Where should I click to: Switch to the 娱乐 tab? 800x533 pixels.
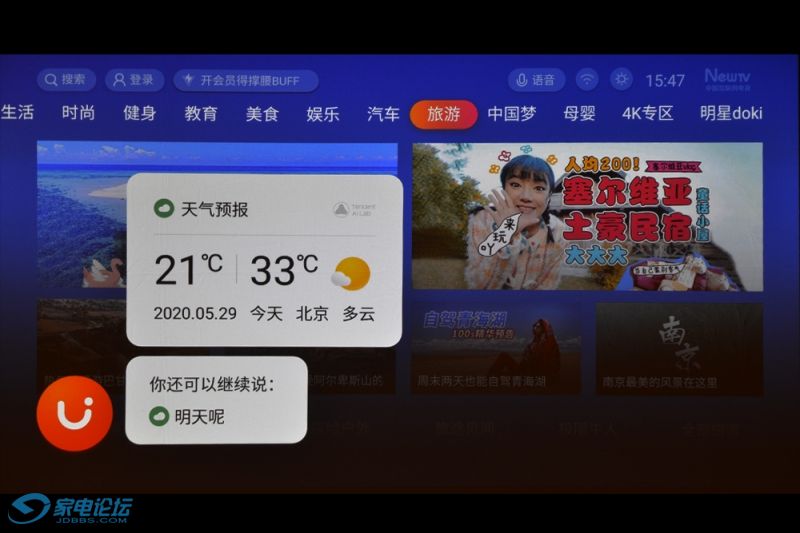click(x=322, y=113)
